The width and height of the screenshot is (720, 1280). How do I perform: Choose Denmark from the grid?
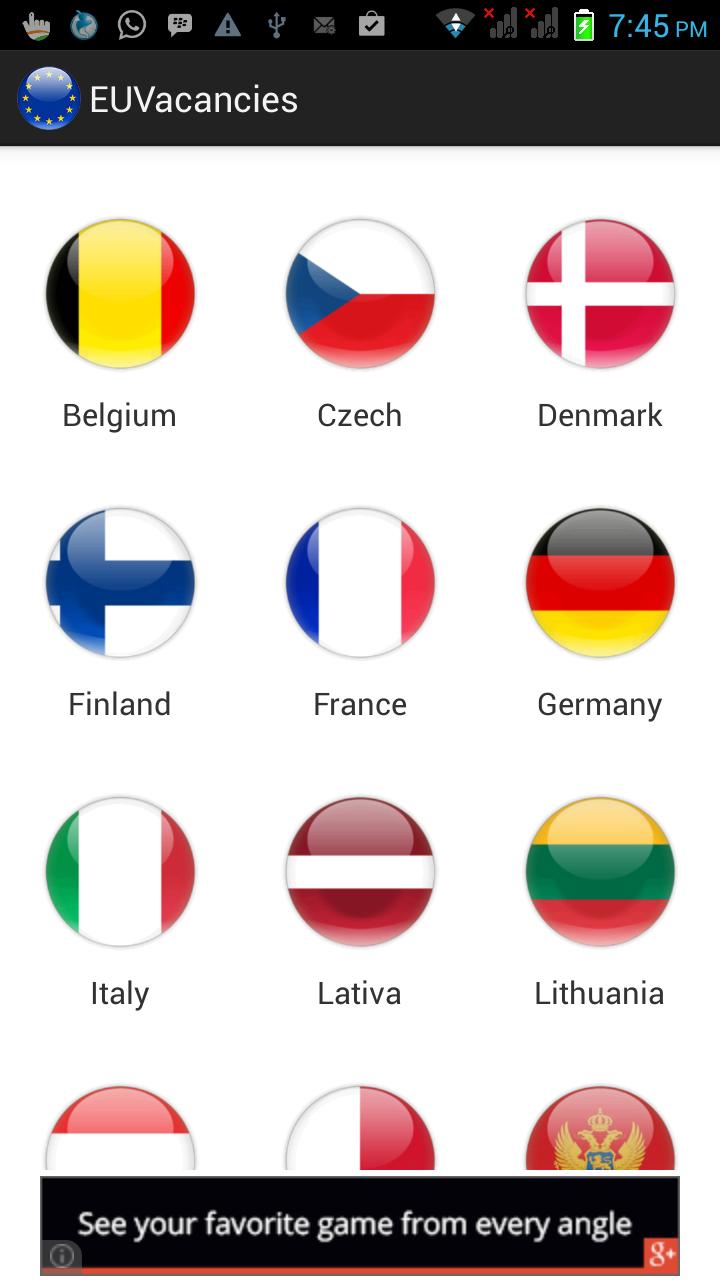point(600,293)
